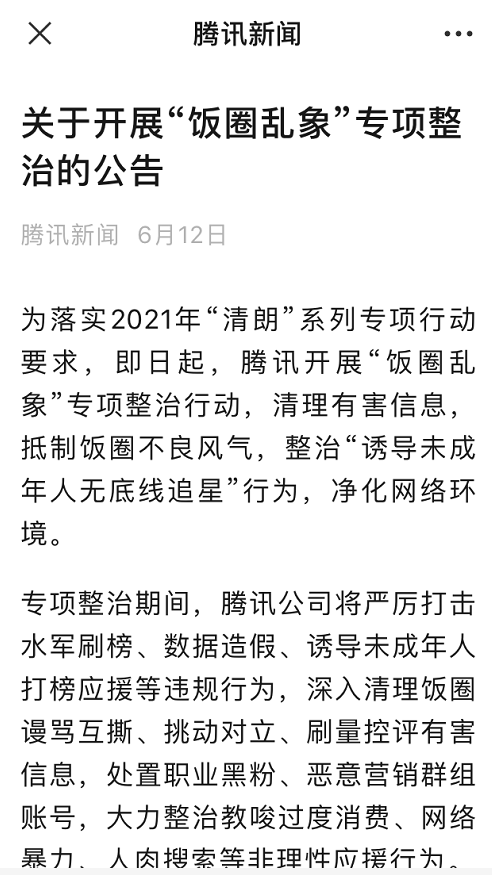Open the three-dot overflow menu

pyautogui.click(x=458, y=34)
